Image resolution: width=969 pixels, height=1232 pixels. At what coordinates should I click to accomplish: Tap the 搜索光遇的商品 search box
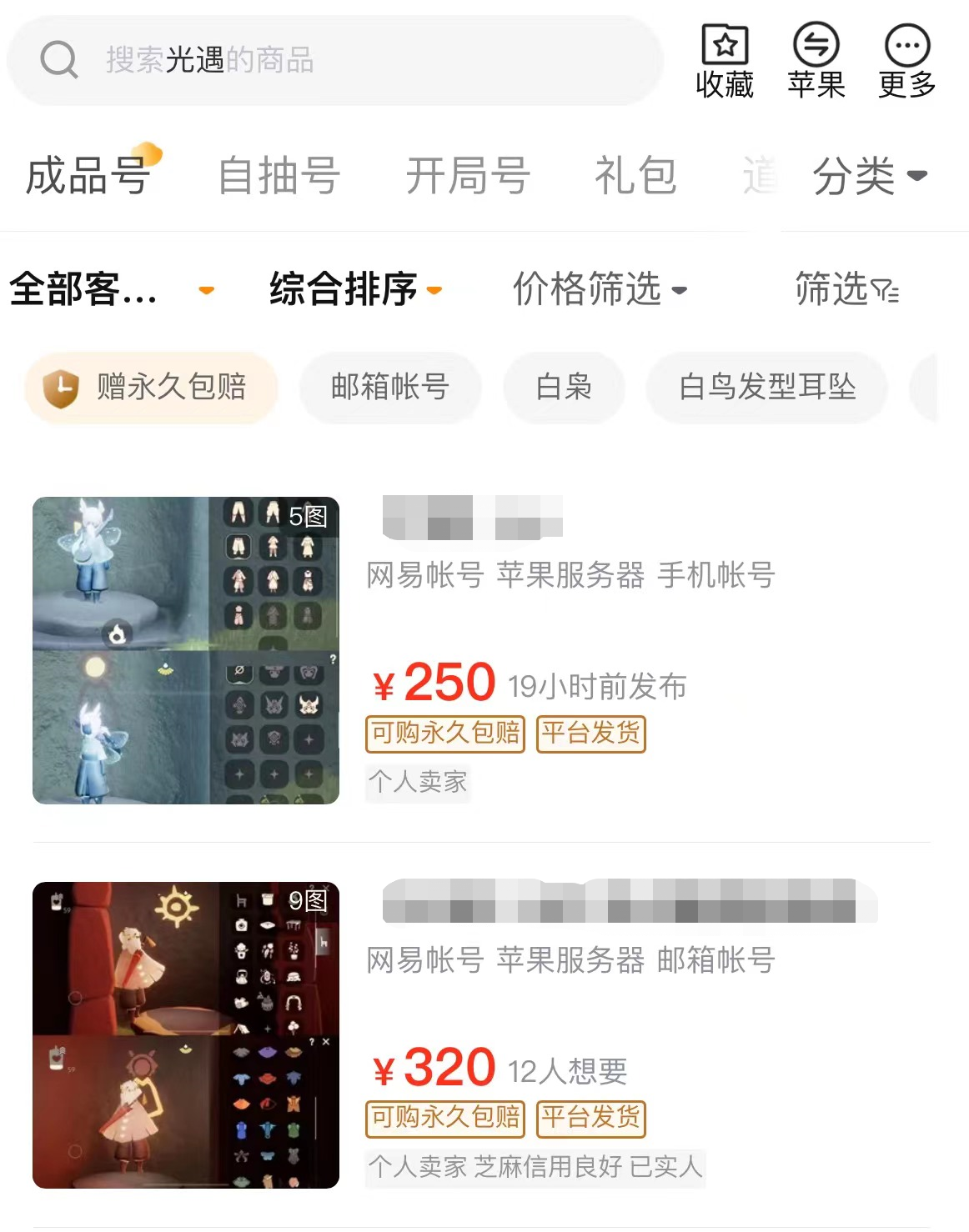(x=334, y=60)
